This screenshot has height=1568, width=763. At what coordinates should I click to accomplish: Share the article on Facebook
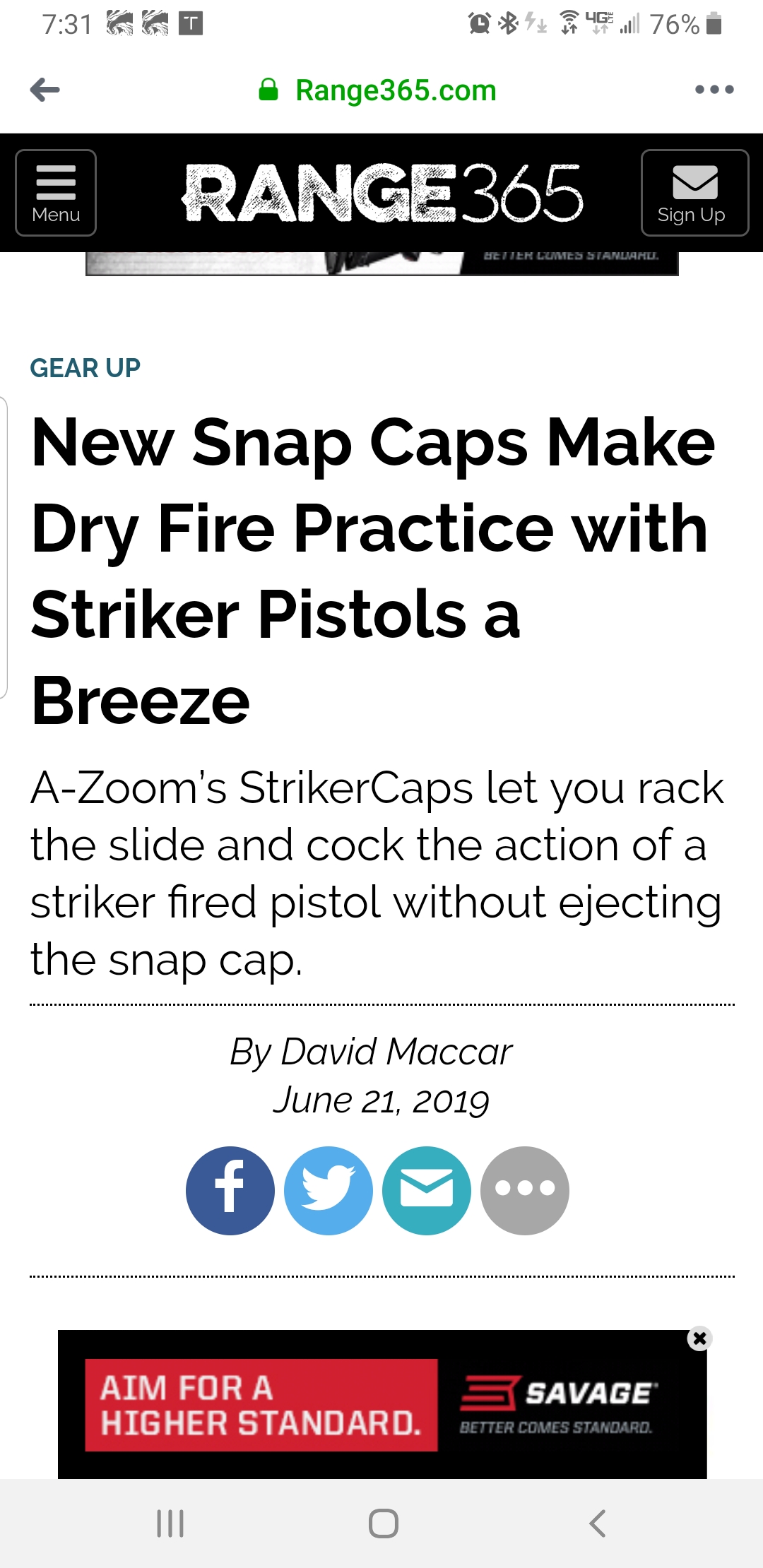coord(230,1190)
